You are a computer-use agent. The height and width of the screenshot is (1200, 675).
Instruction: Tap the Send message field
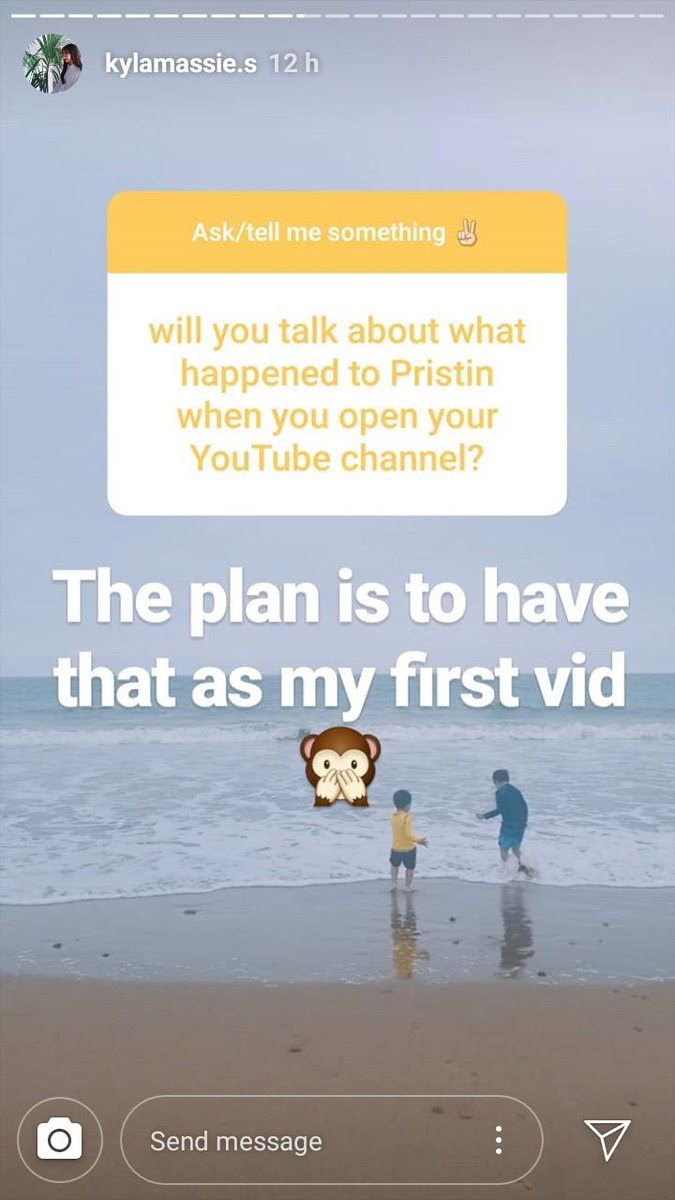(300, 1140)
